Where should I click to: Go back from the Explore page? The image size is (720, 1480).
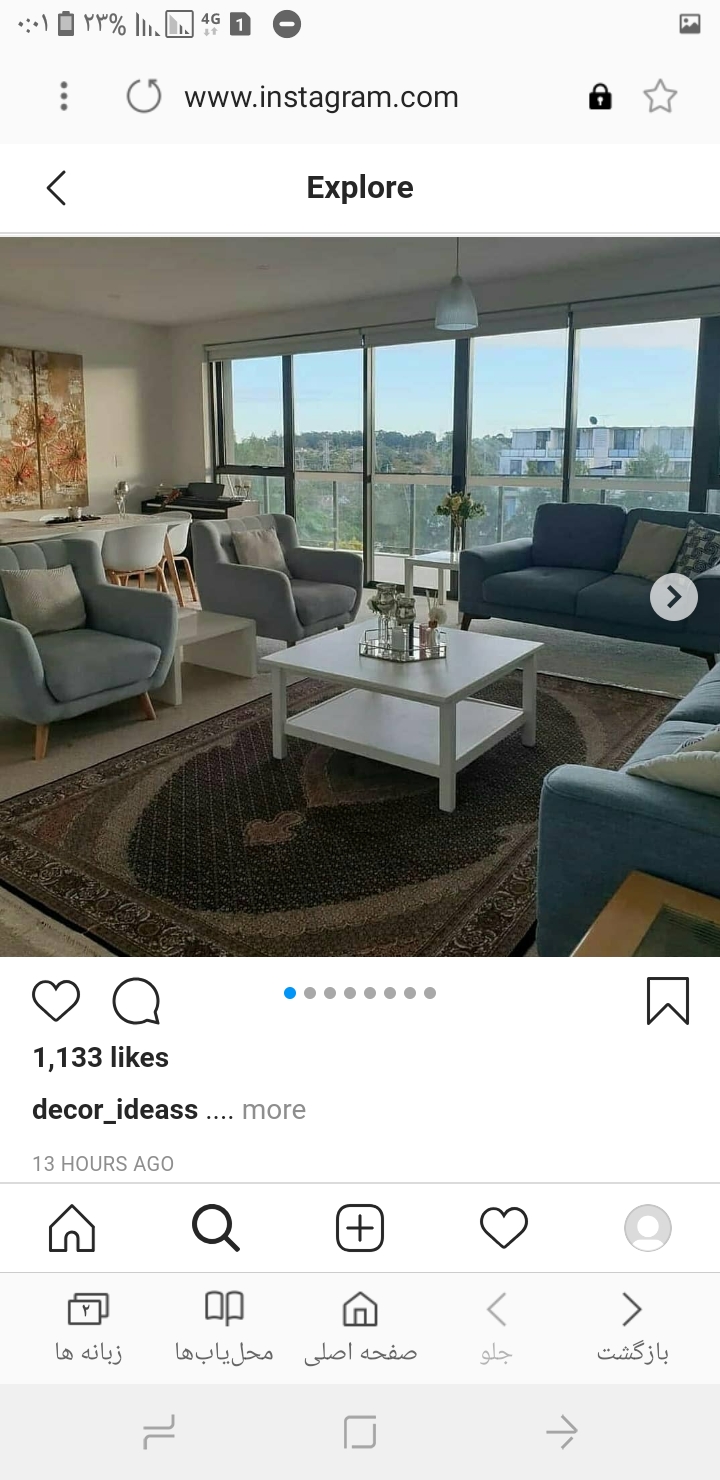[57, 187]
